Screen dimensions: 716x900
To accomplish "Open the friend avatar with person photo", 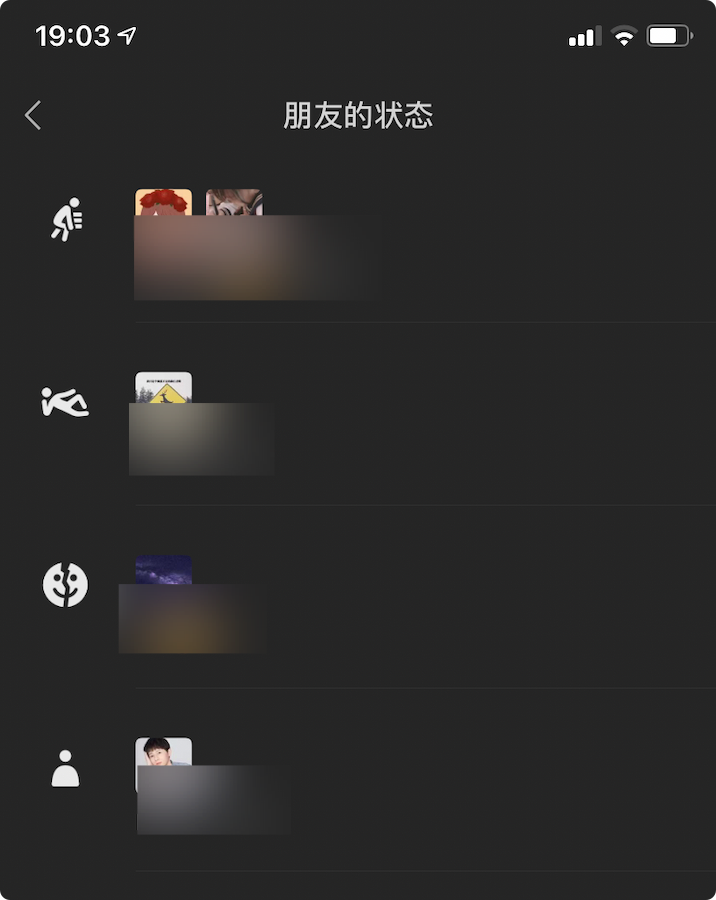I will click(x=163, y=752).
